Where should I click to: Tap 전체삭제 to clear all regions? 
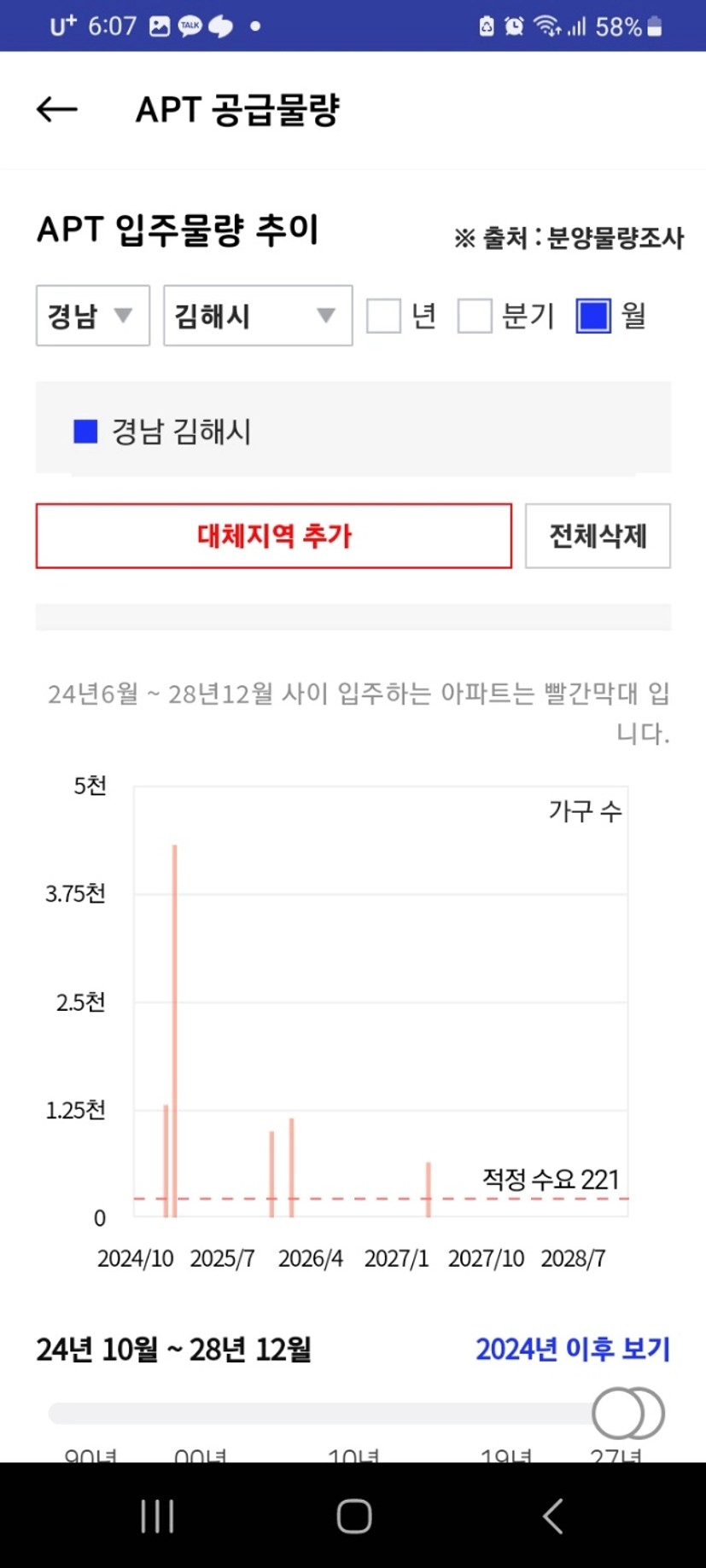[x=598, y=536]
